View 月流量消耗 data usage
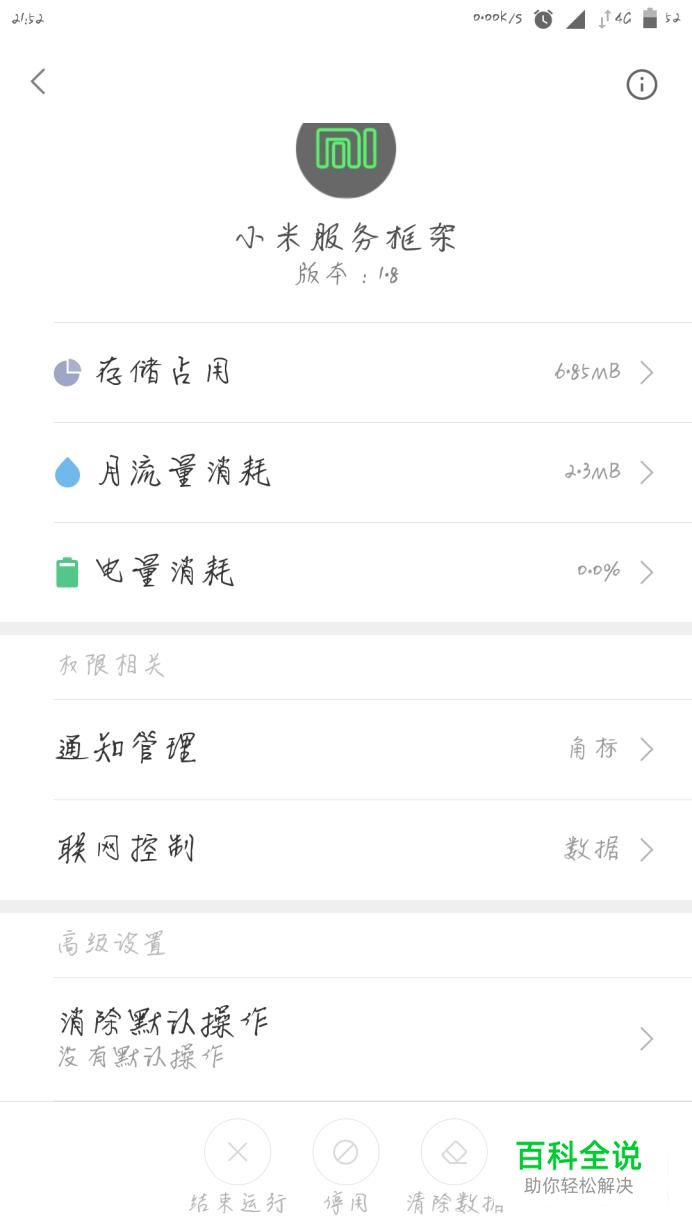Screen dimensions: 692x1230 (x=370, y=472)
